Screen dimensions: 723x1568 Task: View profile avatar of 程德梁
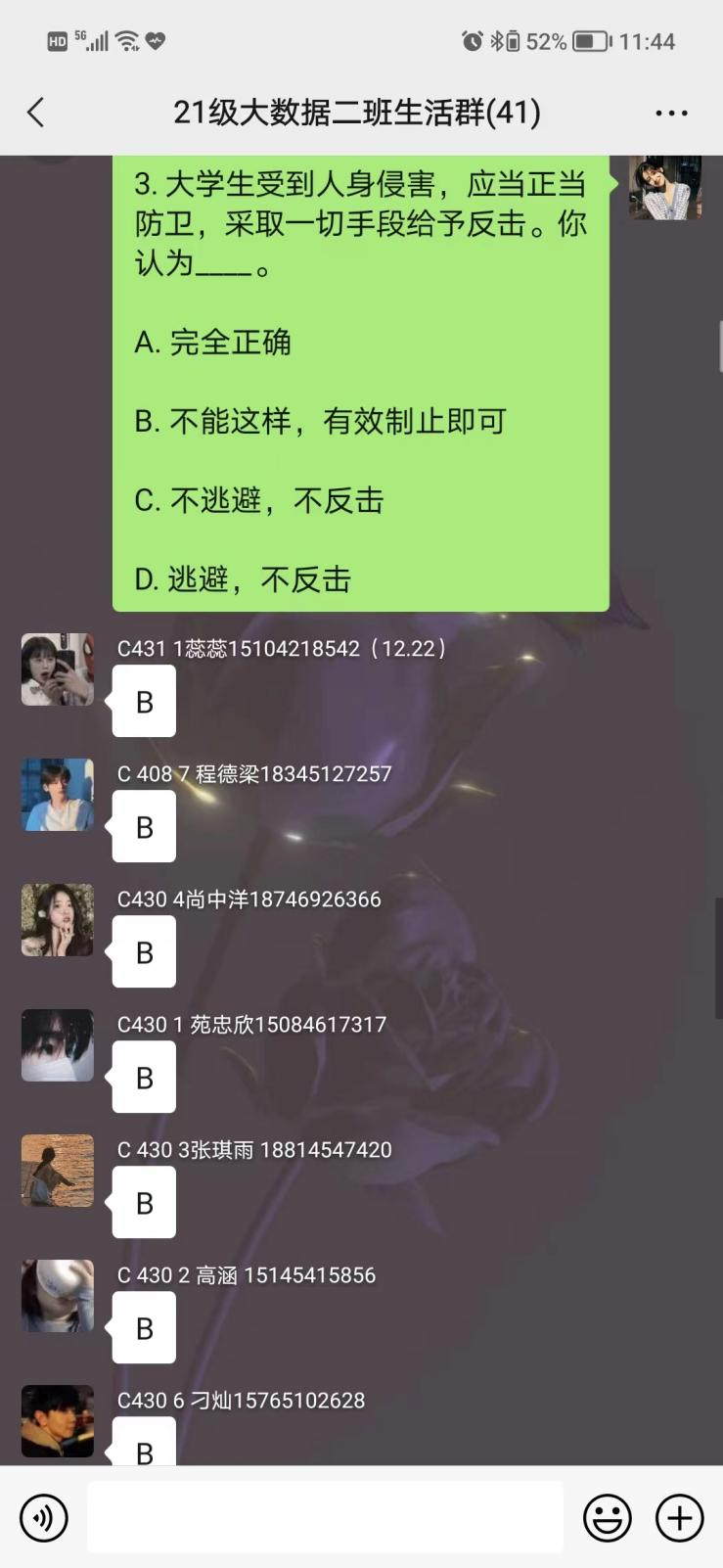pyautogui.click(x=58, y=795)
